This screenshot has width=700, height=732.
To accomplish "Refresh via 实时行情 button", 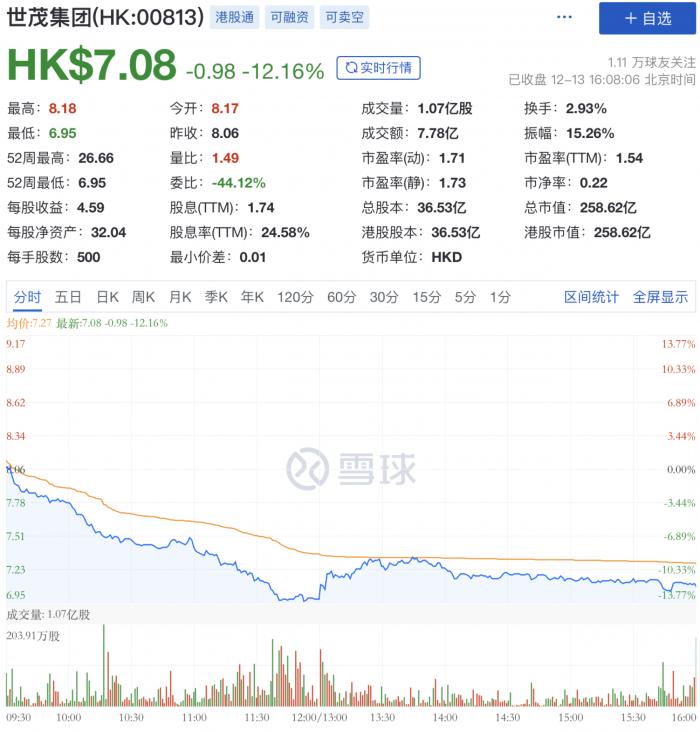I will (x=378, y=68).
